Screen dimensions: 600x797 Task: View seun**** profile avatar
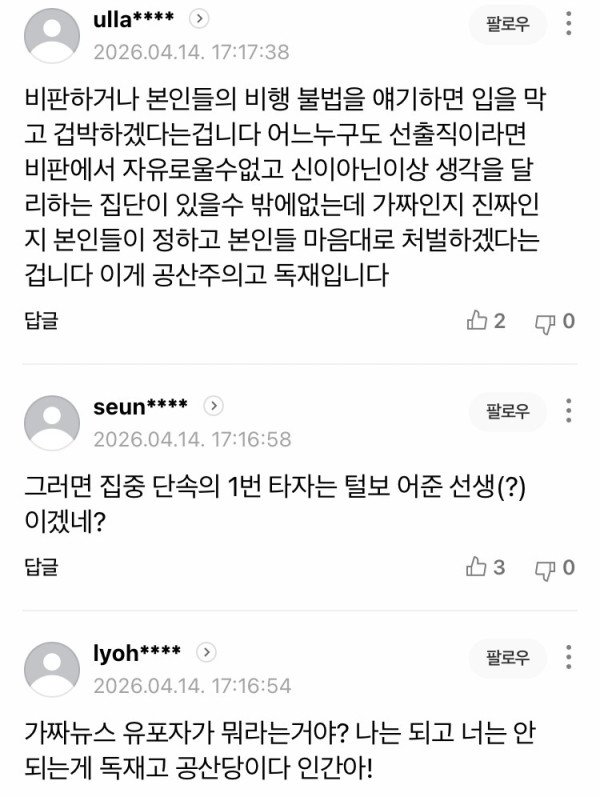(x=51, y=422)
